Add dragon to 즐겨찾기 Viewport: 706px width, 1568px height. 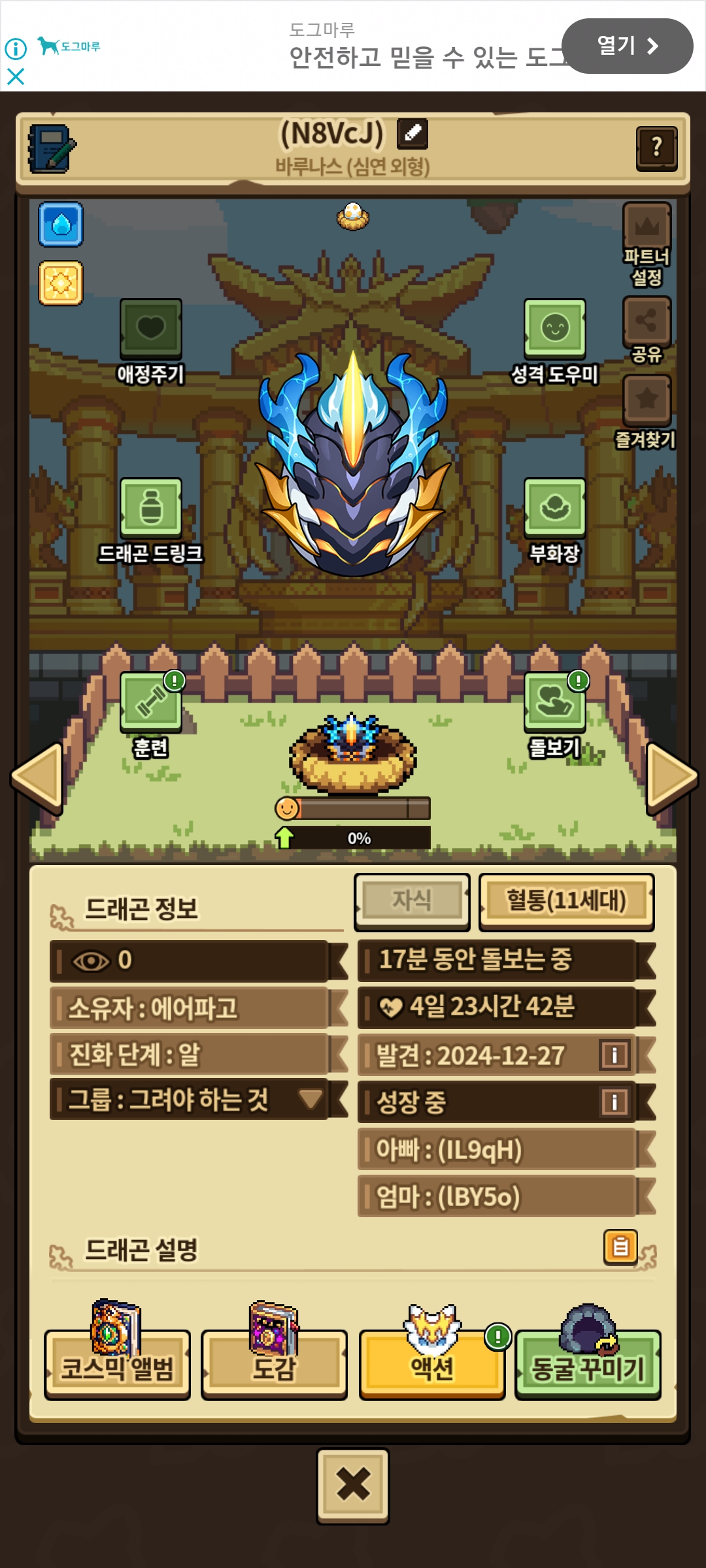click(647, 400)
